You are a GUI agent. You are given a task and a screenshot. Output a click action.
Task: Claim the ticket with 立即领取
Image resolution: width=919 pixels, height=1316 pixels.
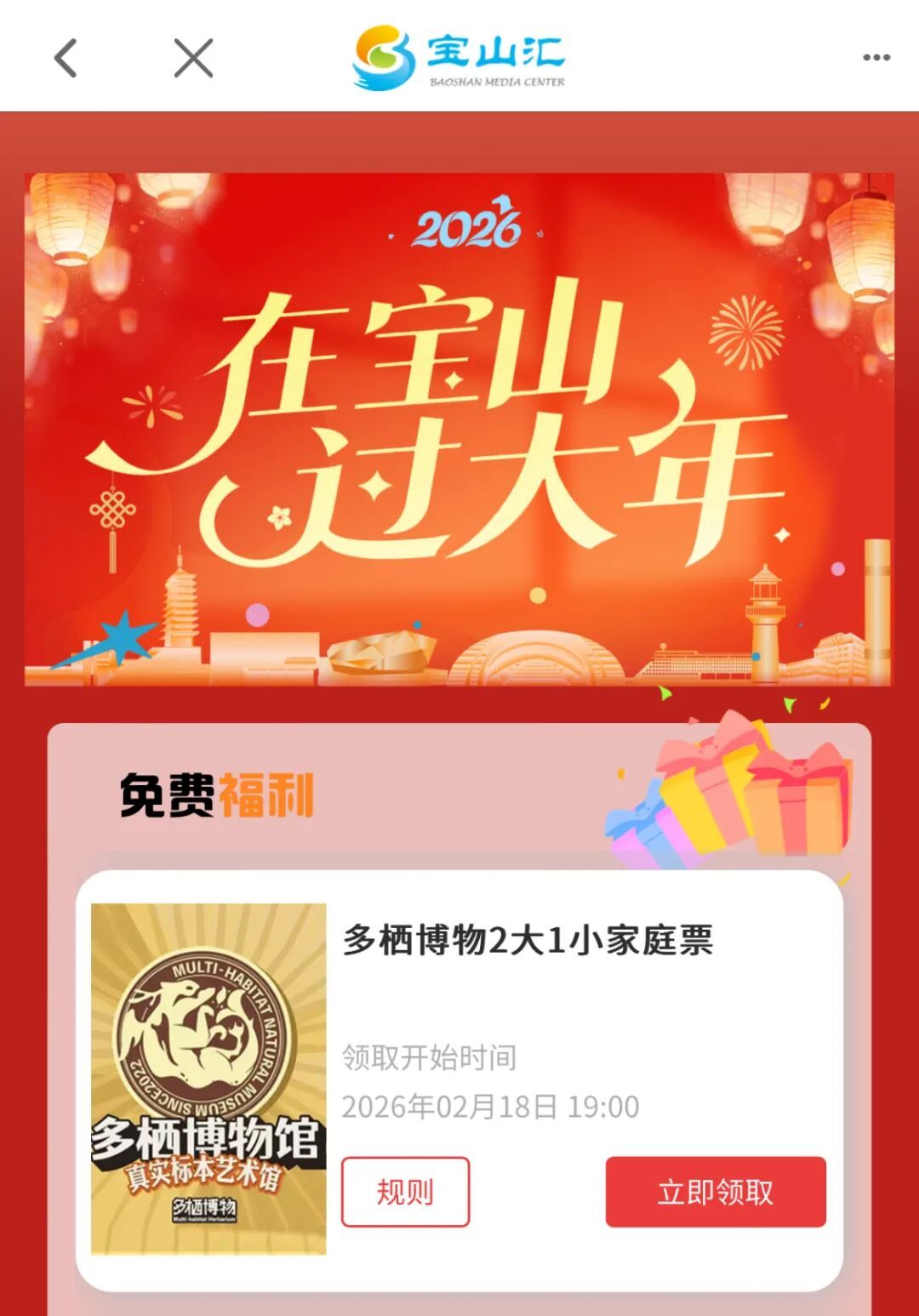coord(716,1191)
